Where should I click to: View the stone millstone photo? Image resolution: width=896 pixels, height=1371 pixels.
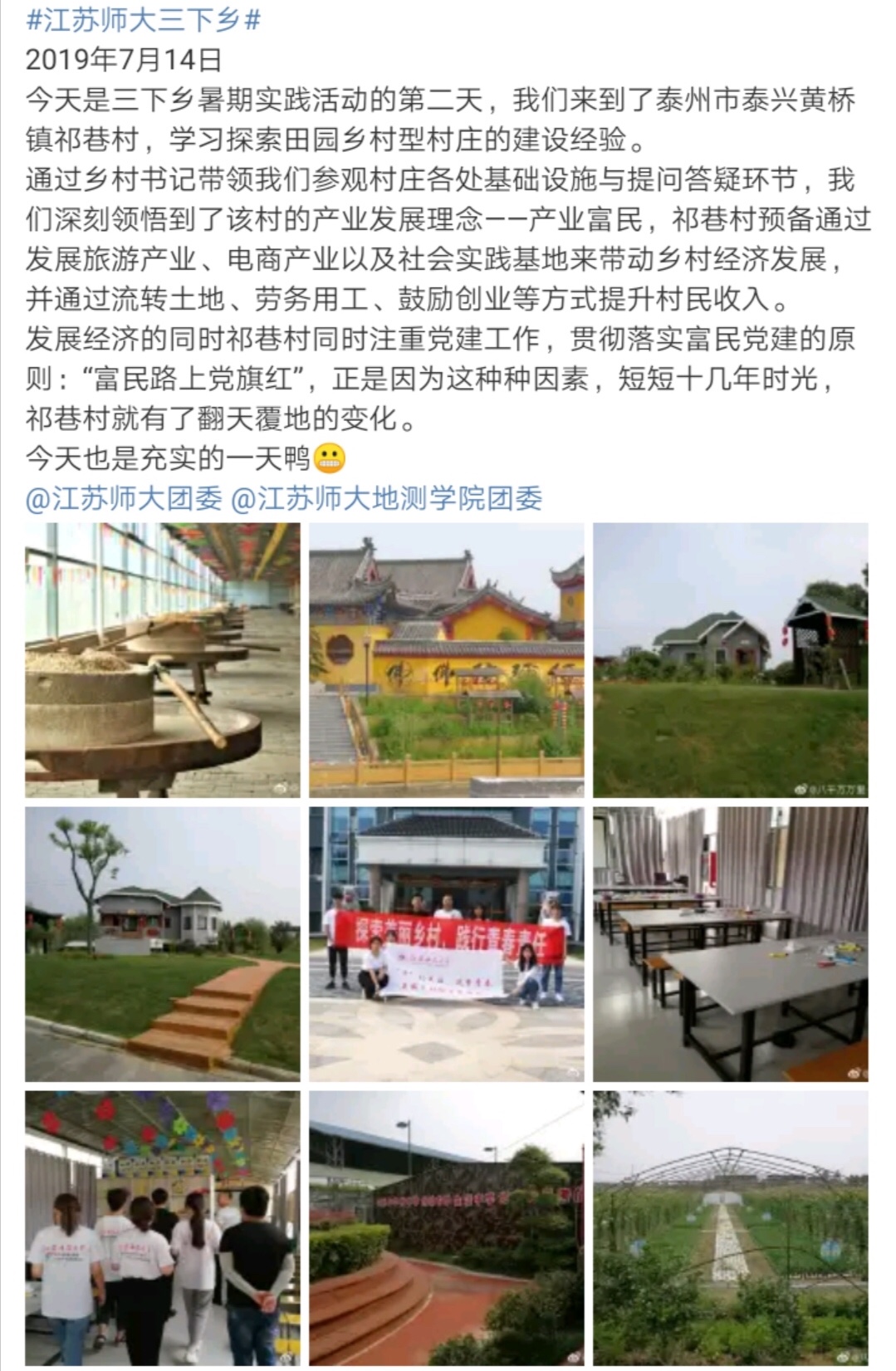pyautogui.click(x=163, y=660)
